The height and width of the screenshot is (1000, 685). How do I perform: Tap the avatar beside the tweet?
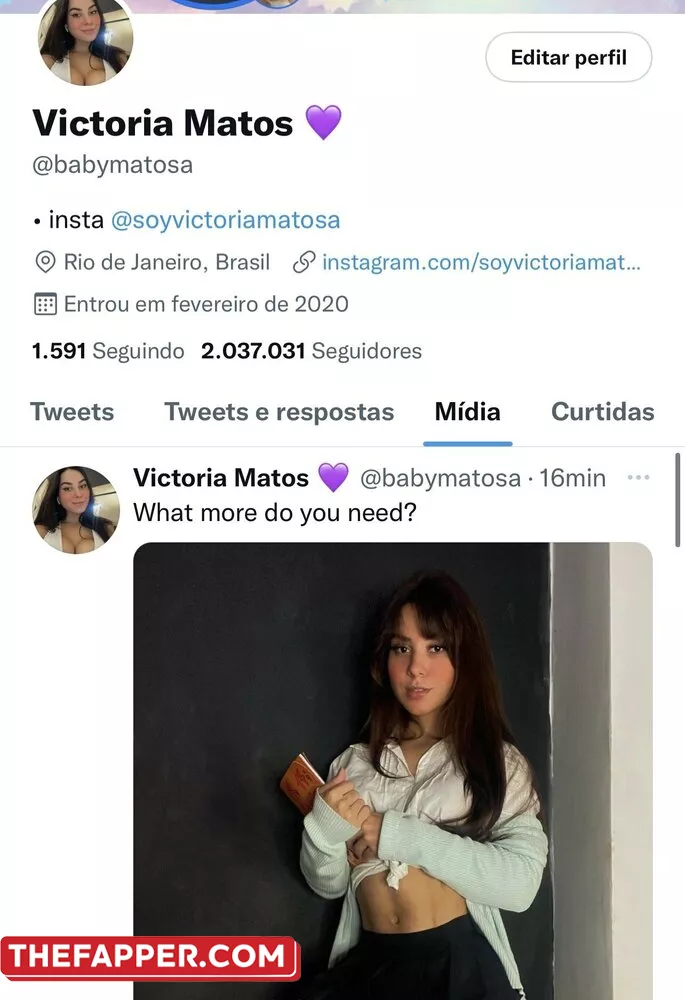point(77,510)
